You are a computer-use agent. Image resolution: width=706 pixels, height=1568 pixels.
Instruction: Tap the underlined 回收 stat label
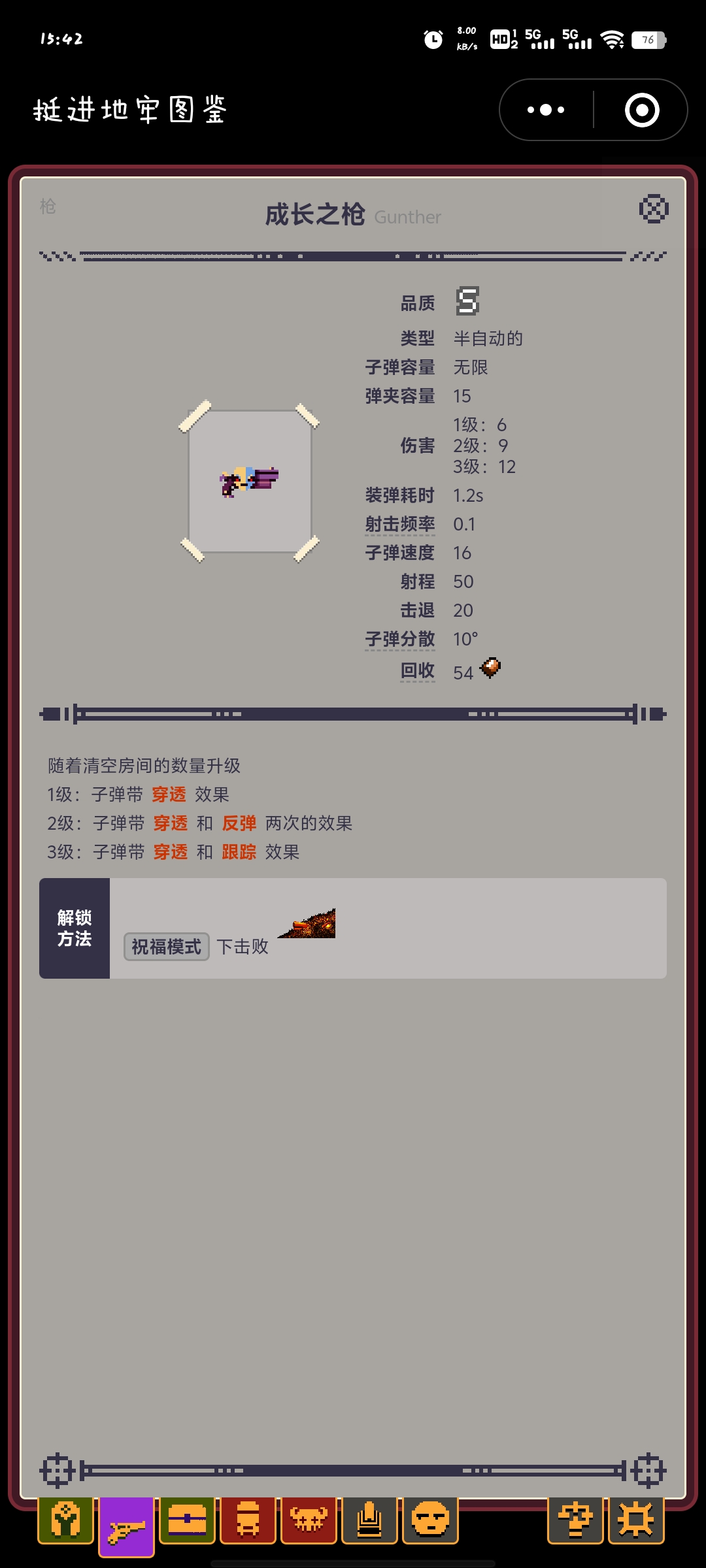coord(417,671)
